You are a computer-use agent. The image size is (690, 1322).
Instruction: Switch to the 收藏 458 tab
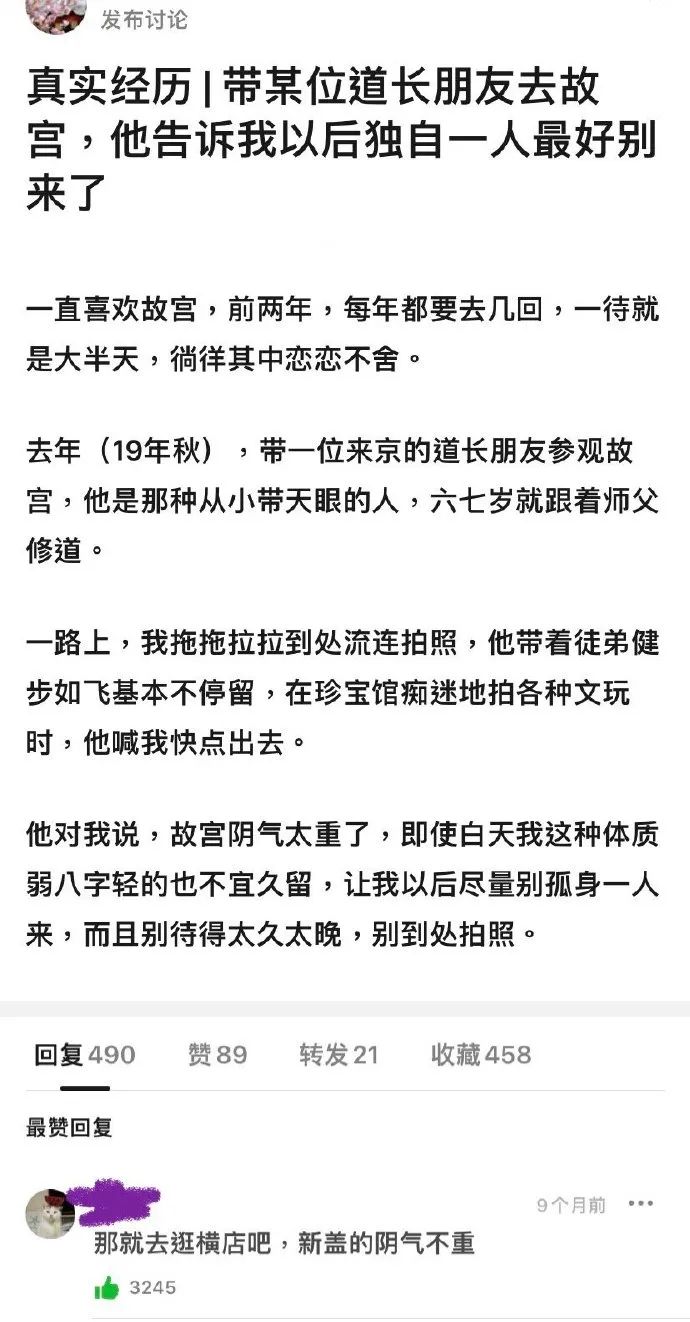[x=481, y=1054]
